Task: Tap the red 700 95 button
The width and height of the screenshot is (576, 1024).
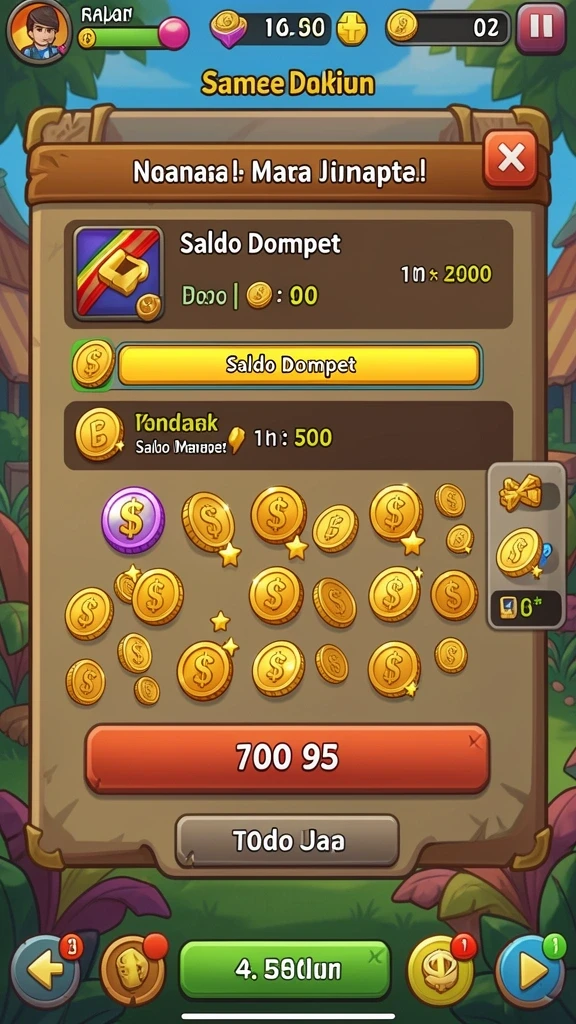Action: [287, 758]
